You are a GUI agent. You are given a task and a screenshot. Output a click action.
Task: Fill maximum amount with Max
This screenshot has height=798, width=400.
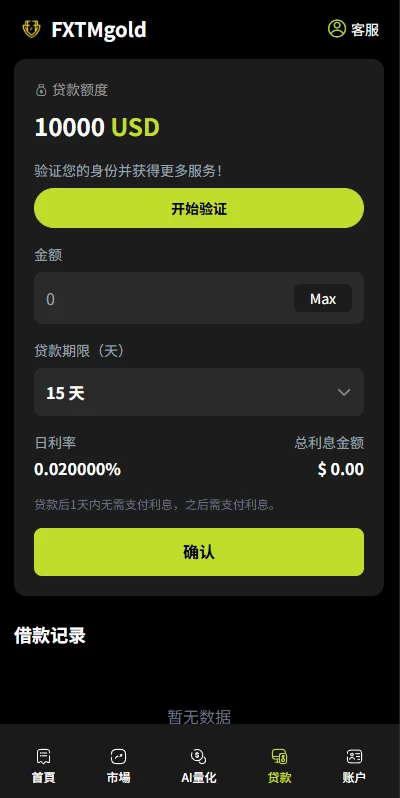point(323,299)
